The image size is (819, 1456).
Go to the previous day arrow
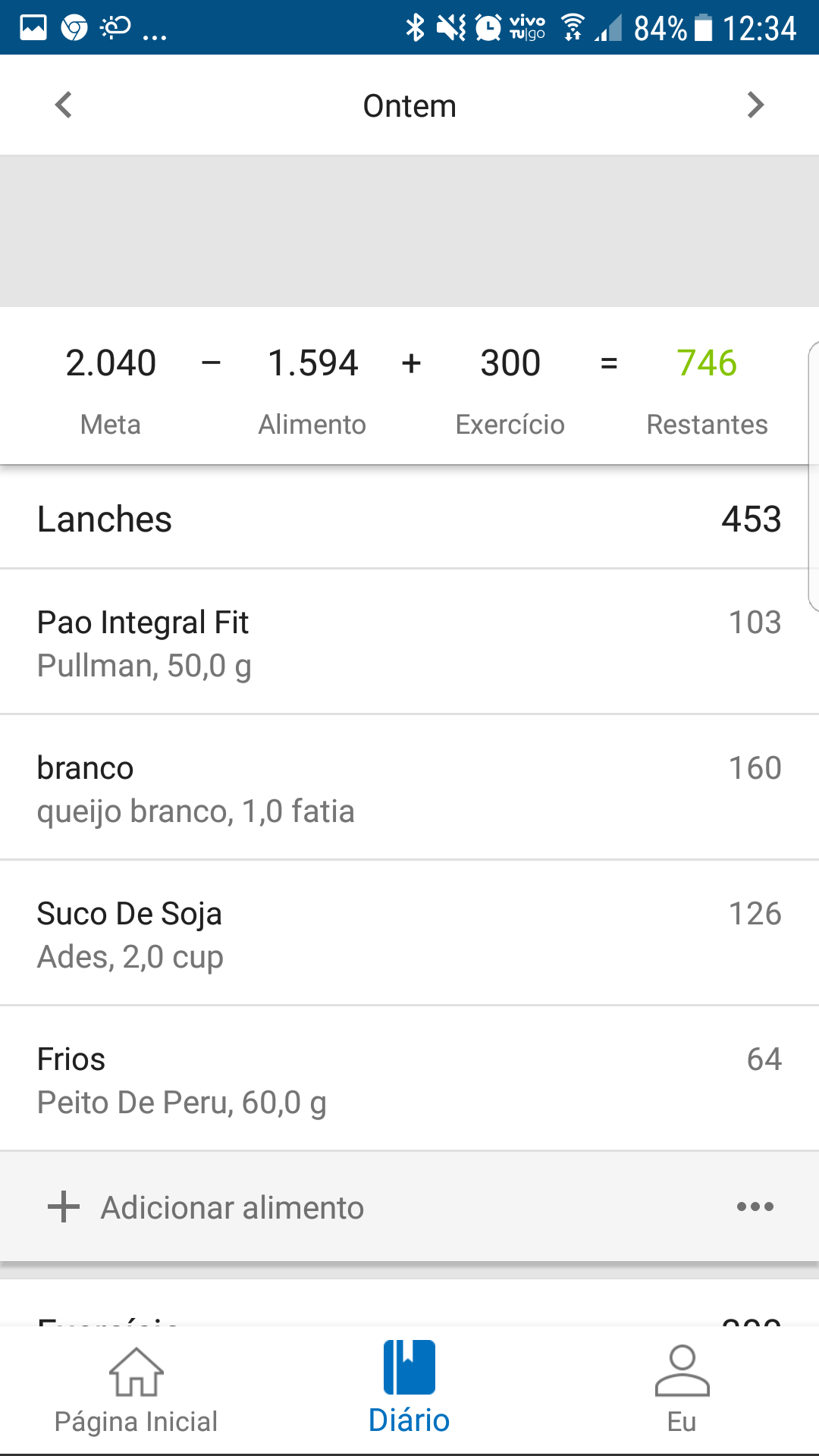(64, 105)
